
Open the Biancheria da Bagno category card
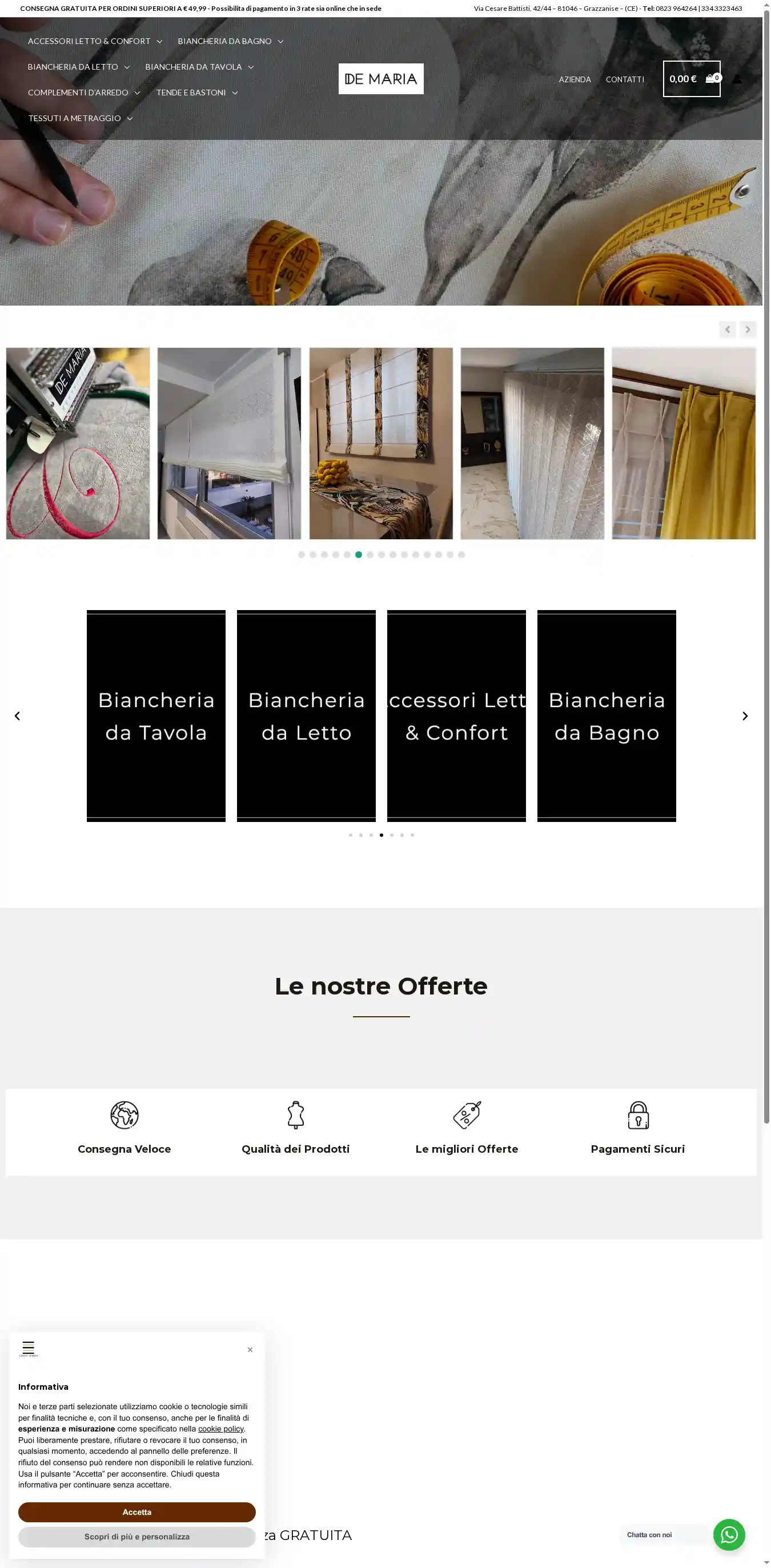[606, 716]
